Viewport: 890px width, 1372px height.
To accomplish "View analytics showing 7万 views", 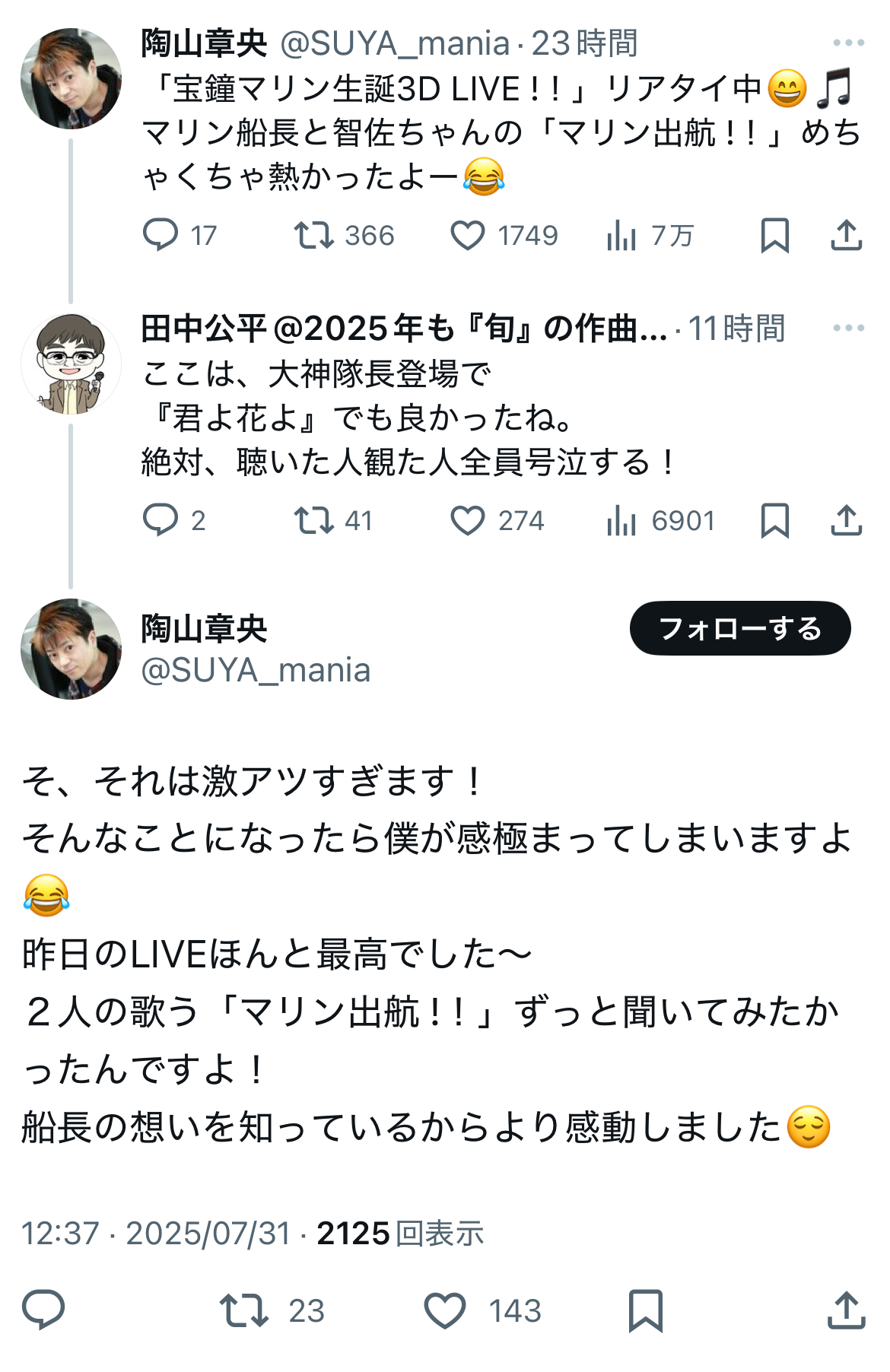I will [621, 235].
